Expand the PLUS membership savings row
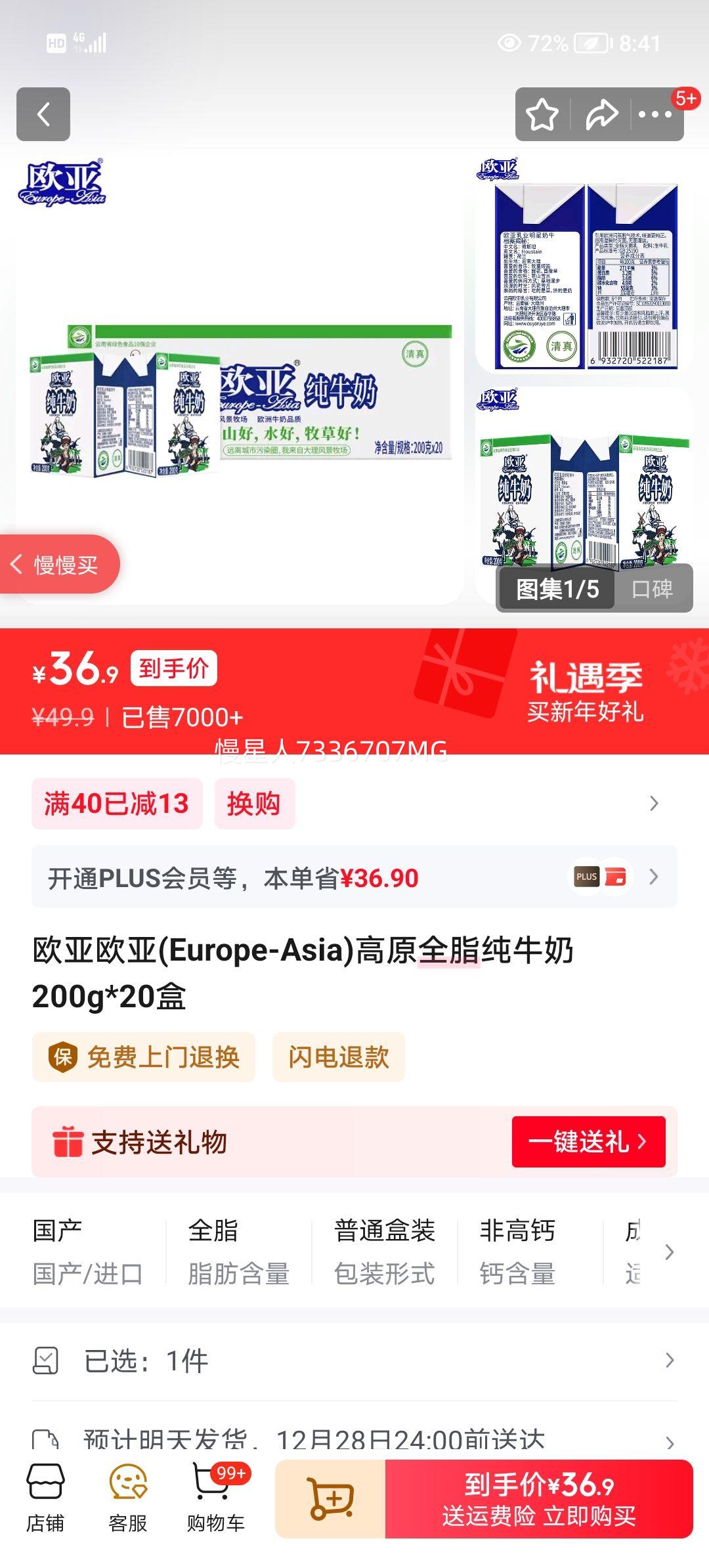This screenshot has width=709, height=1568. 354,876
